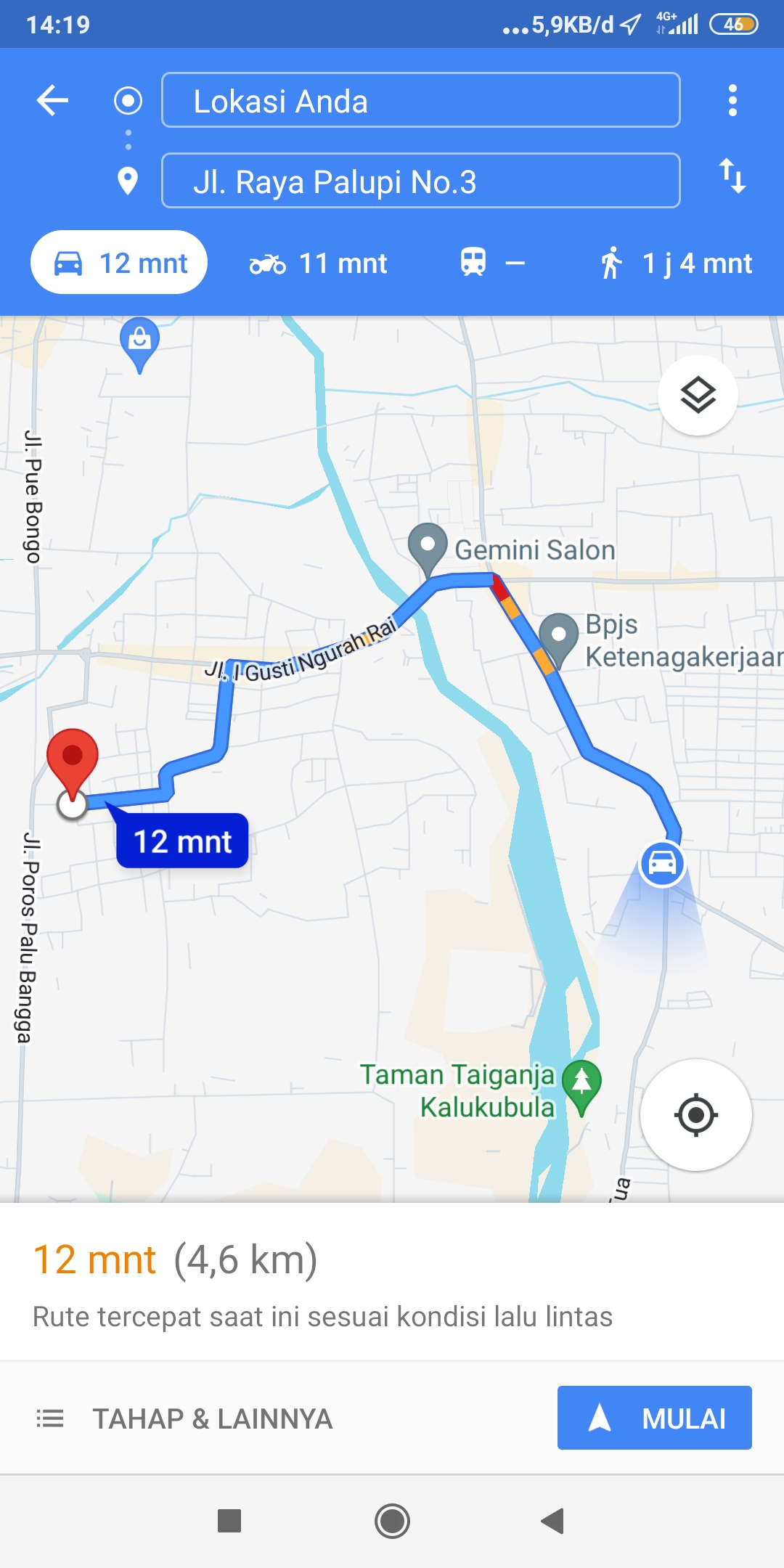Edit the Jl. Raya Palupi No.3 destination field

pos(421,181)
